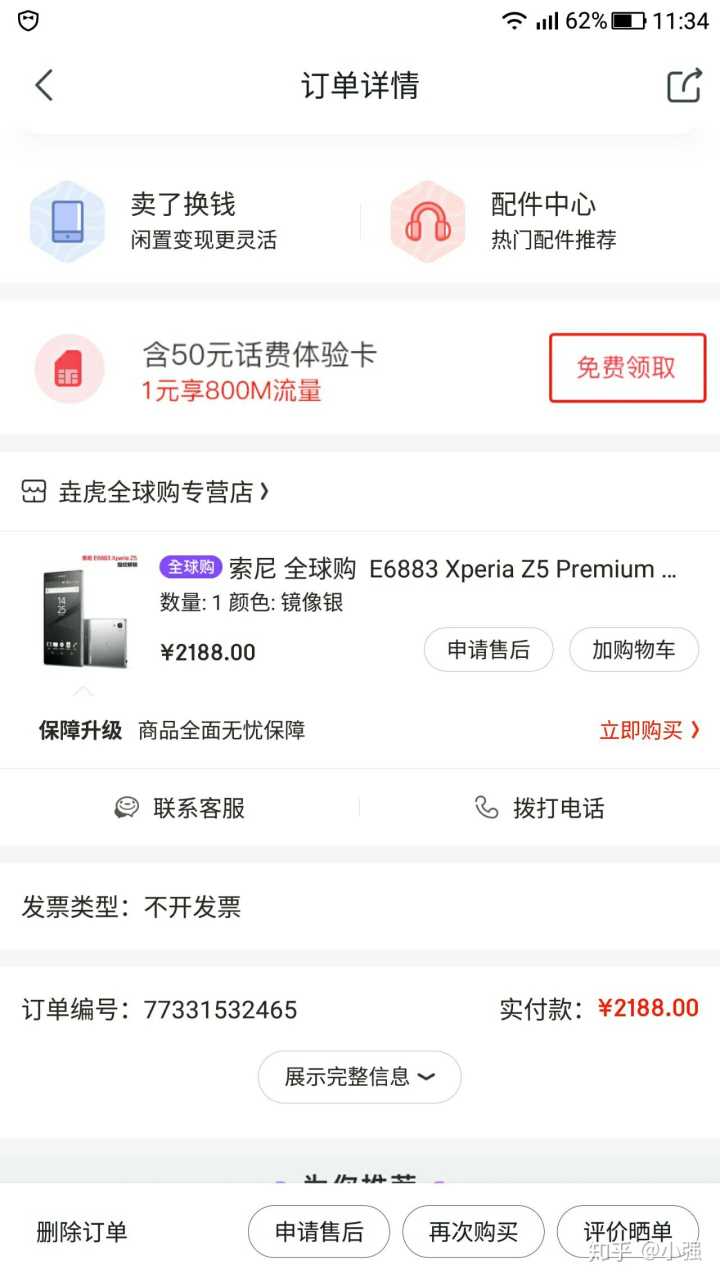Viewport: 720px width, 1280px height.
Task: Write a review via 评价晒单
Action: pyautogui.click(x=627, y=1232)
